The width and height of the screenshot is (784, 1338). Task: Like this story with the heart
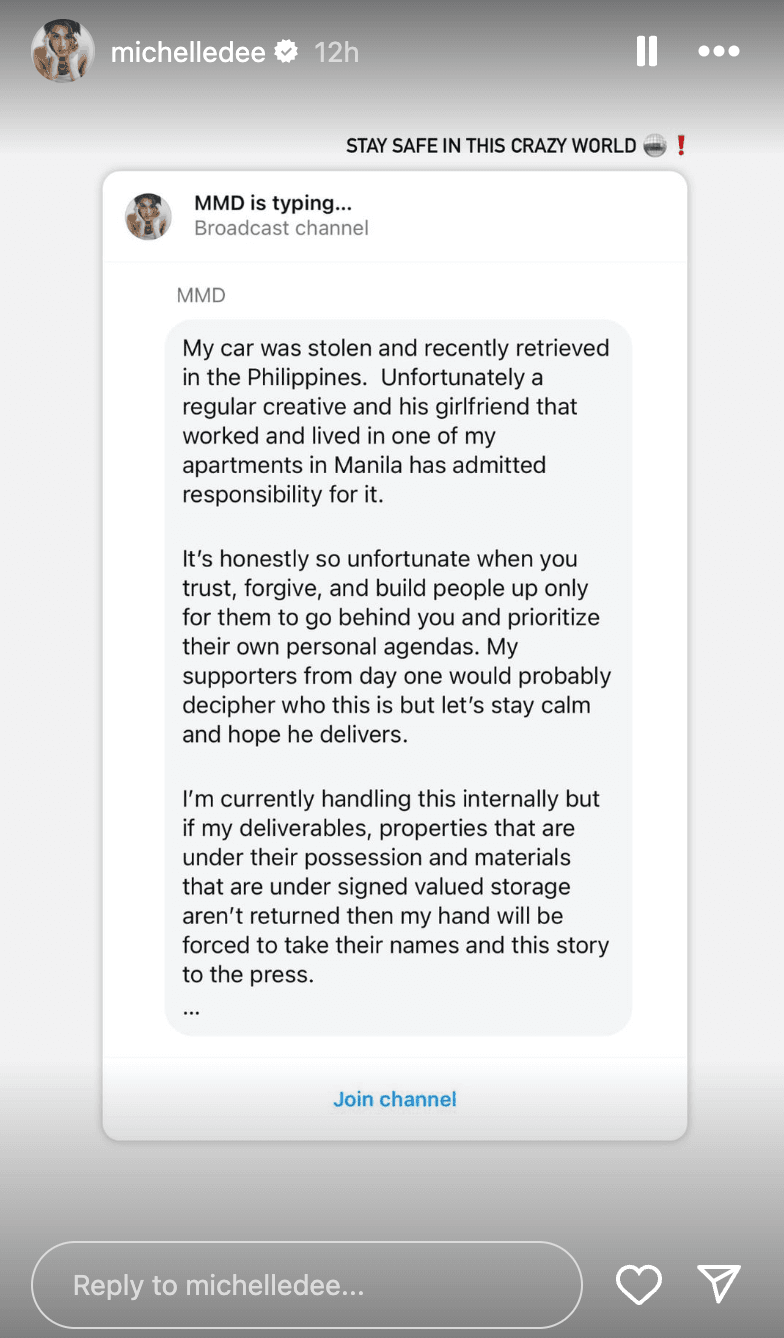click(638, 1285)
